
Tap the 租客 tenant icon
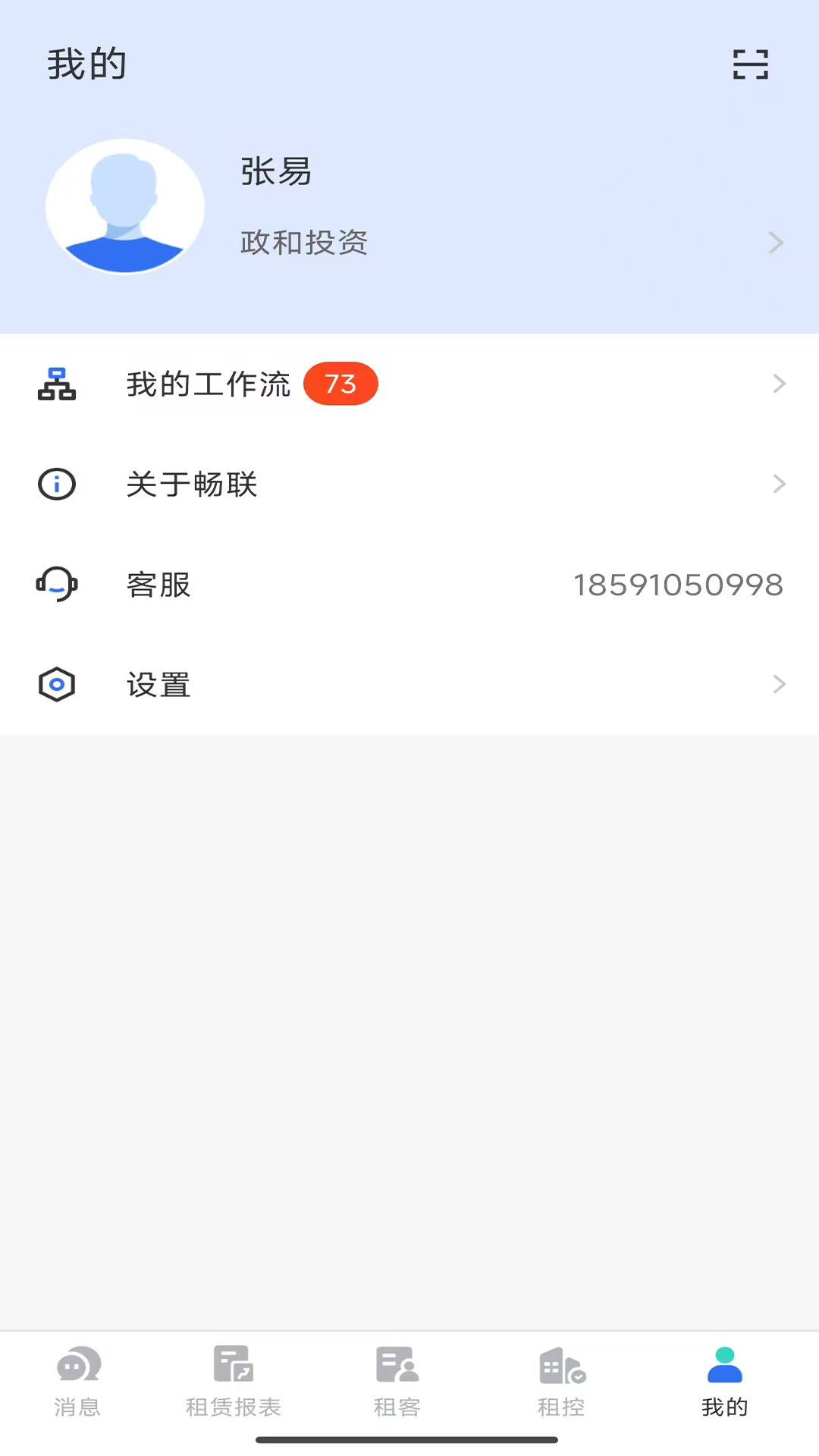[397, 1365]
